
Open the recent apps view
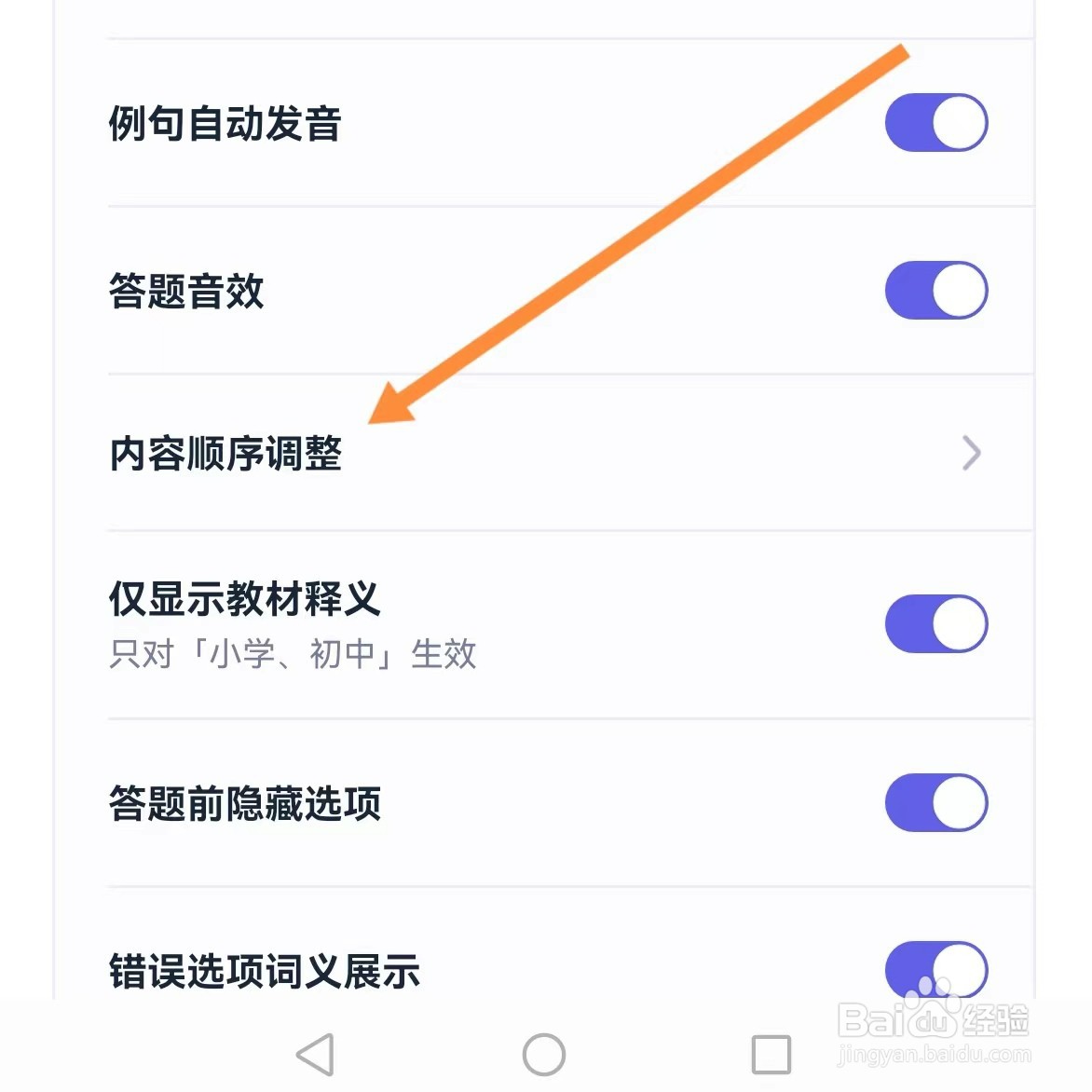tap(771, 1055)
